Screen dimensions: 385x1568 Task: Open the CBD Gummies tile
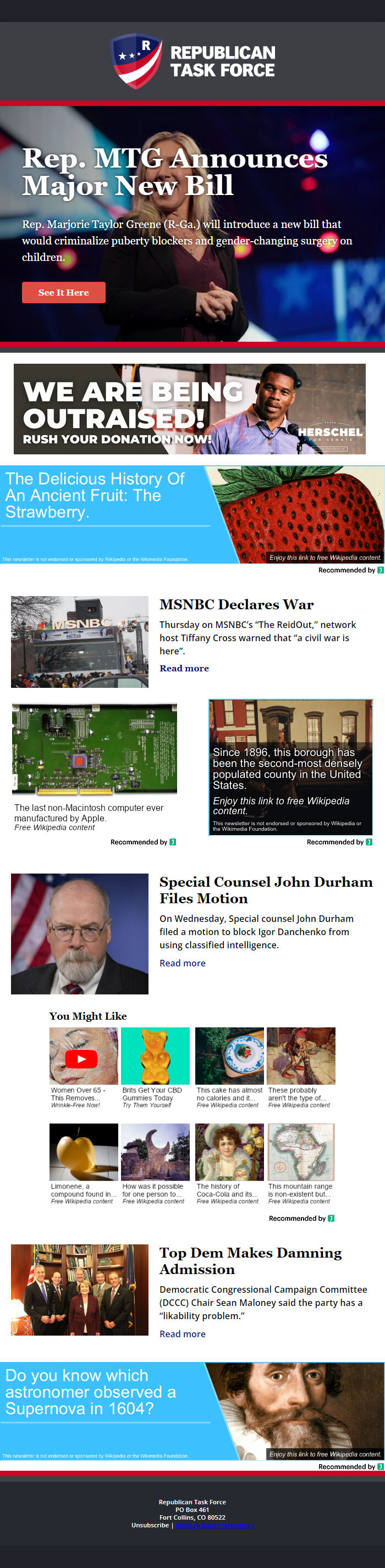[155, 1067]
